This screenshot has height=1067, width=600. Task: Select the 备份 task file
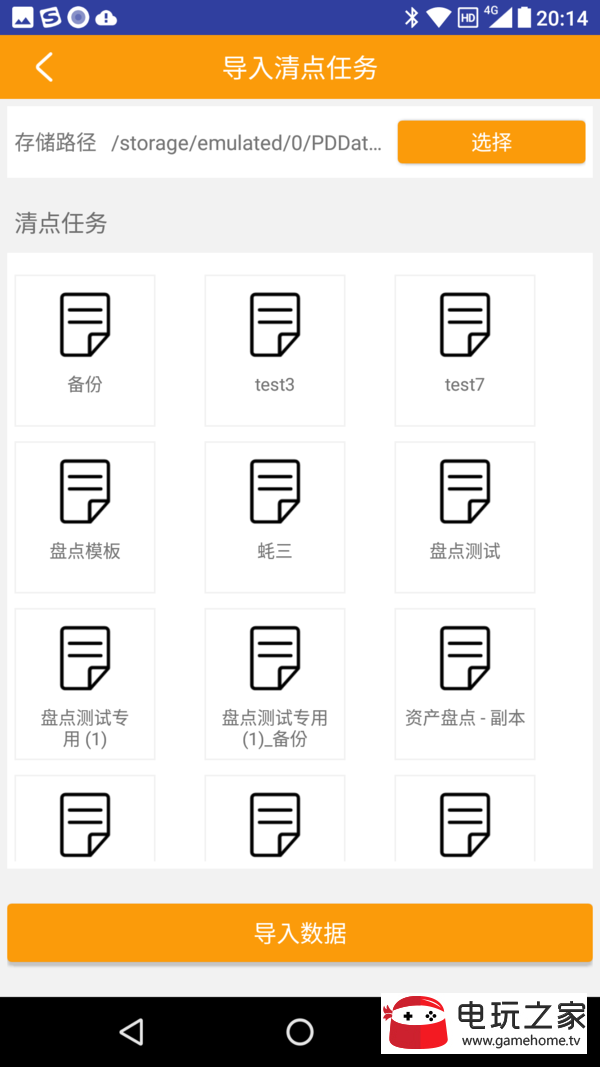coord(85,350)
